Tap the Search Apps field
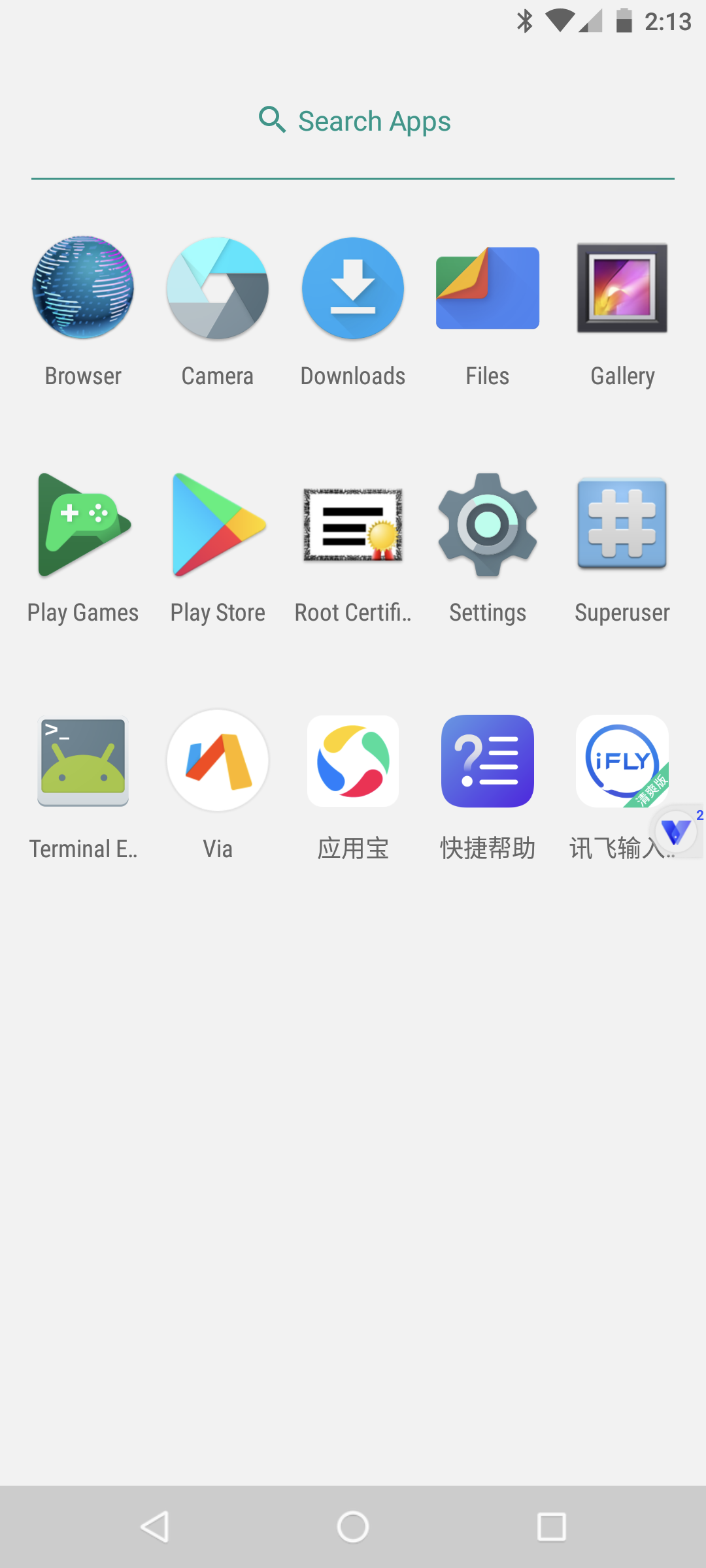Viewport: 706px width, 1568px height. pos(353,122)
